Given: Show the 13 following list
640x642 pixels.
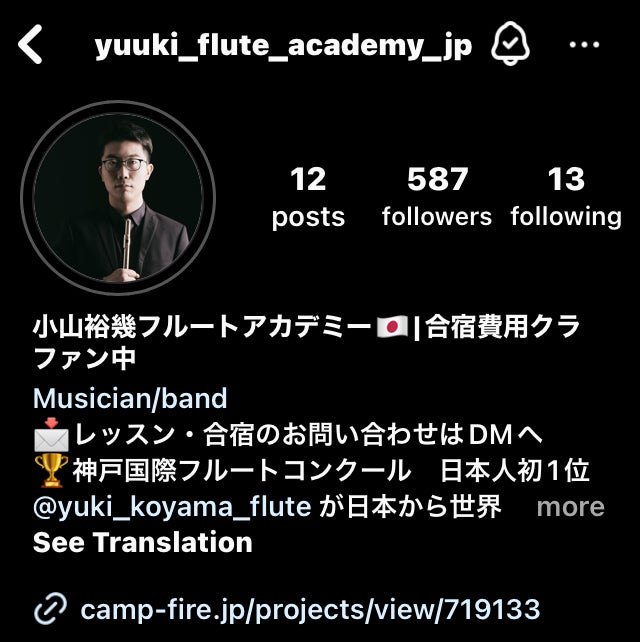Looking at the screenshot, I should click(x=565, y=197).
